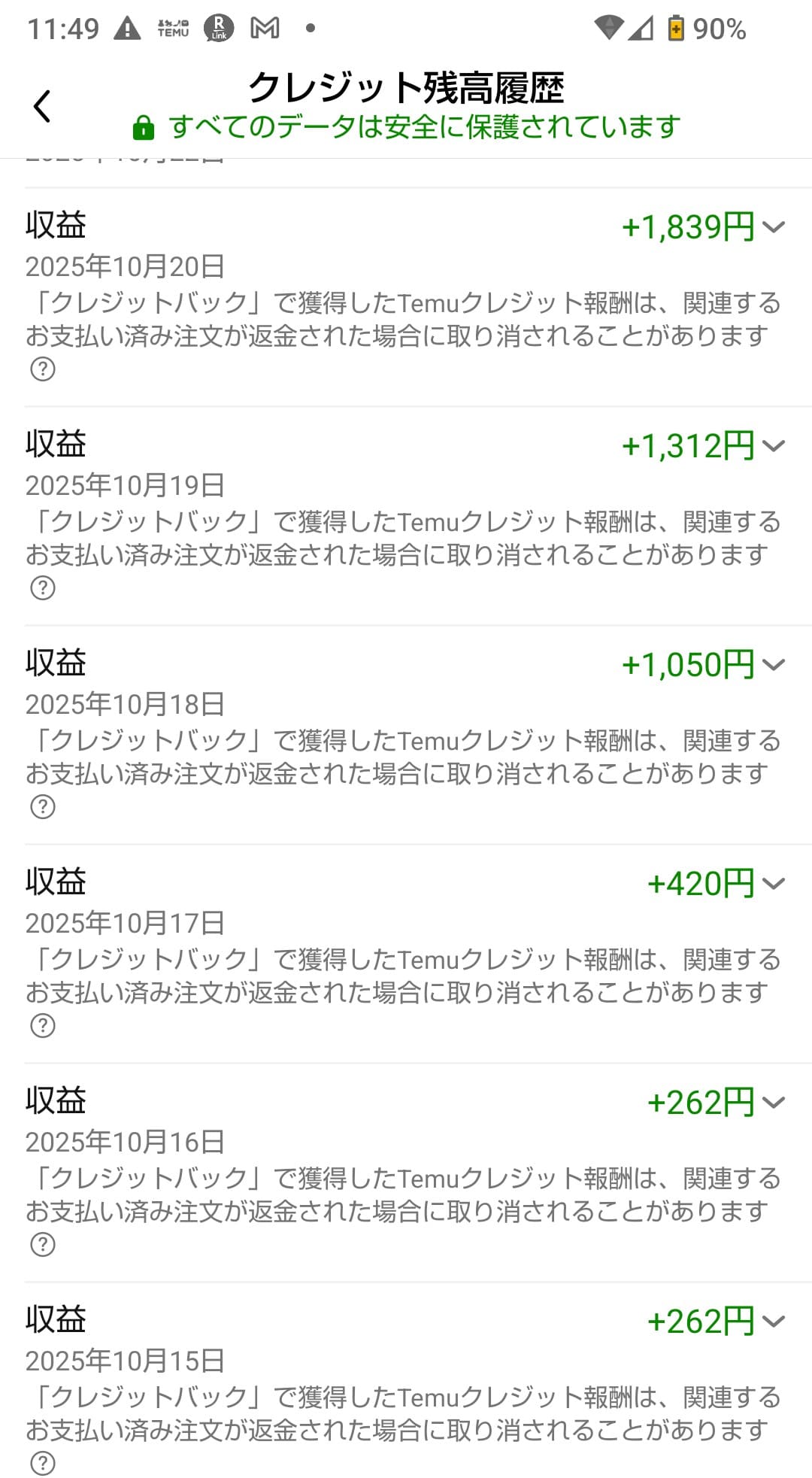Expand the +262円 entry for October 16
Viewport: 812px width, 1478px height.
(774, 1103)
